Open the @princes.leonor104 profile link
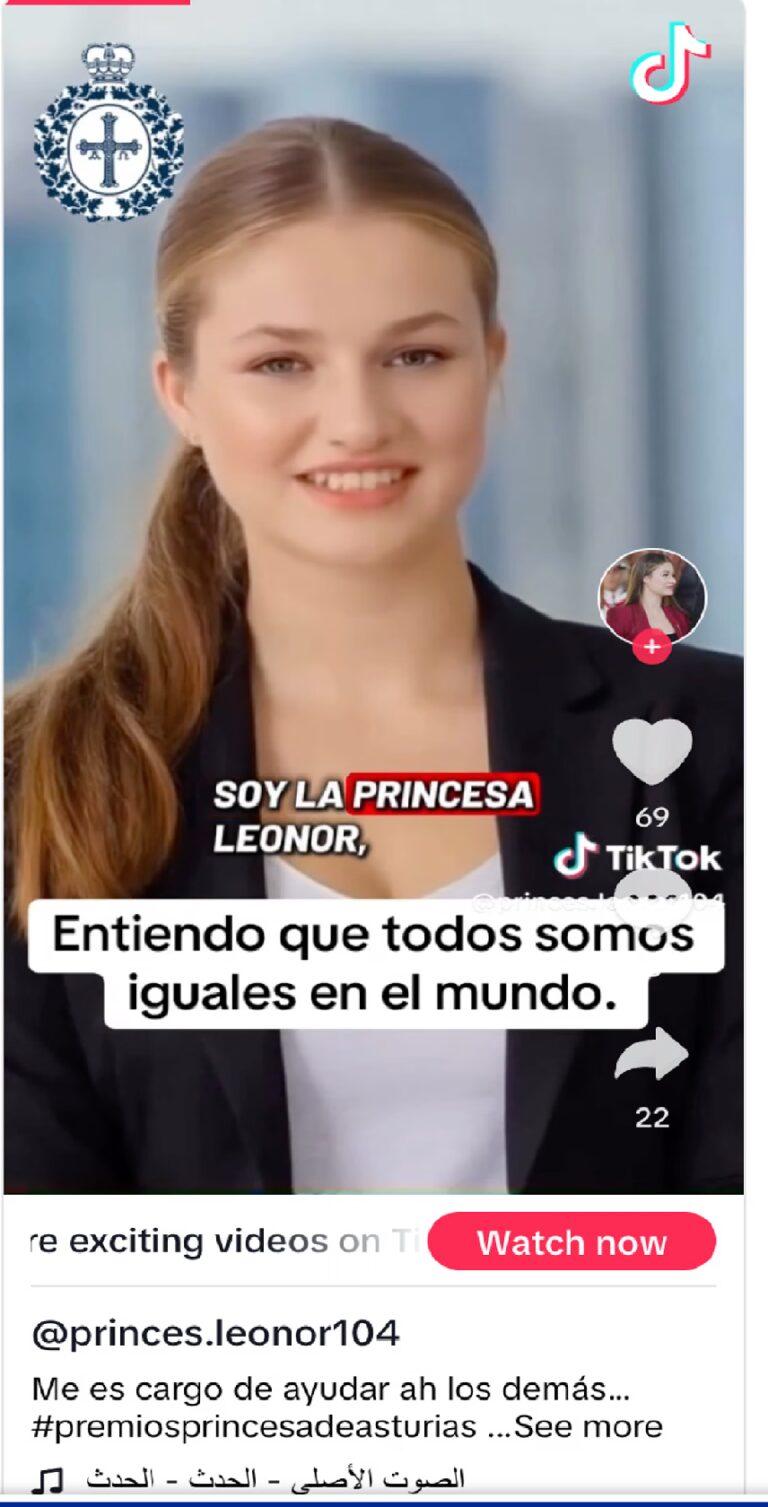 coord(215,1333)
